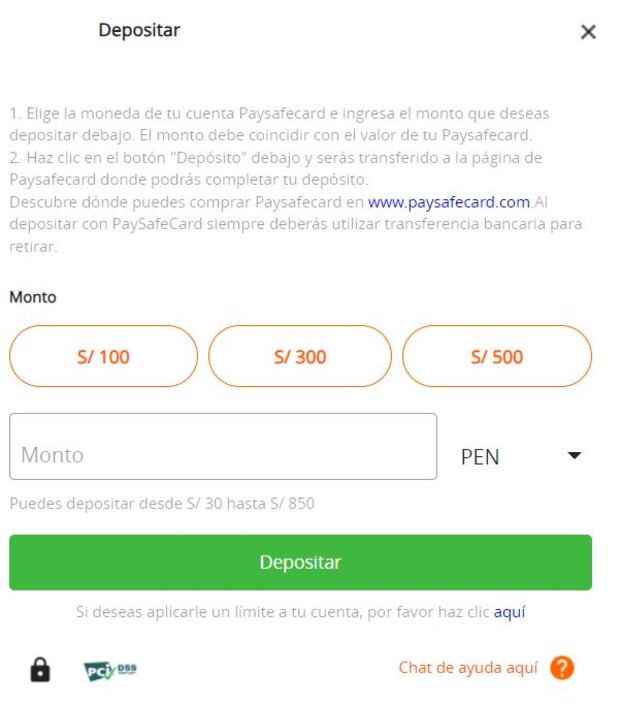The image size is (620, 706).
Task: Select the S/ 100 amount chip
Action: pyautogui.click(x=104, y=356)
